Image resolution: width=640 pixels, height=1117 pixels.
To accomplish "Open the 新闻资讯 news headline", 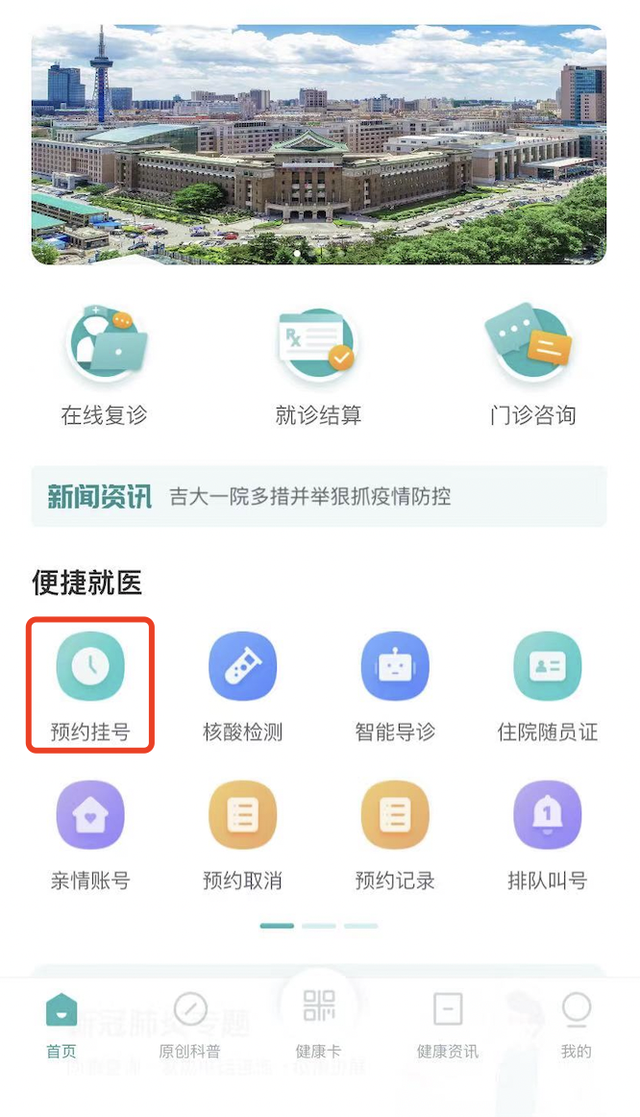I will pos(319,497).
